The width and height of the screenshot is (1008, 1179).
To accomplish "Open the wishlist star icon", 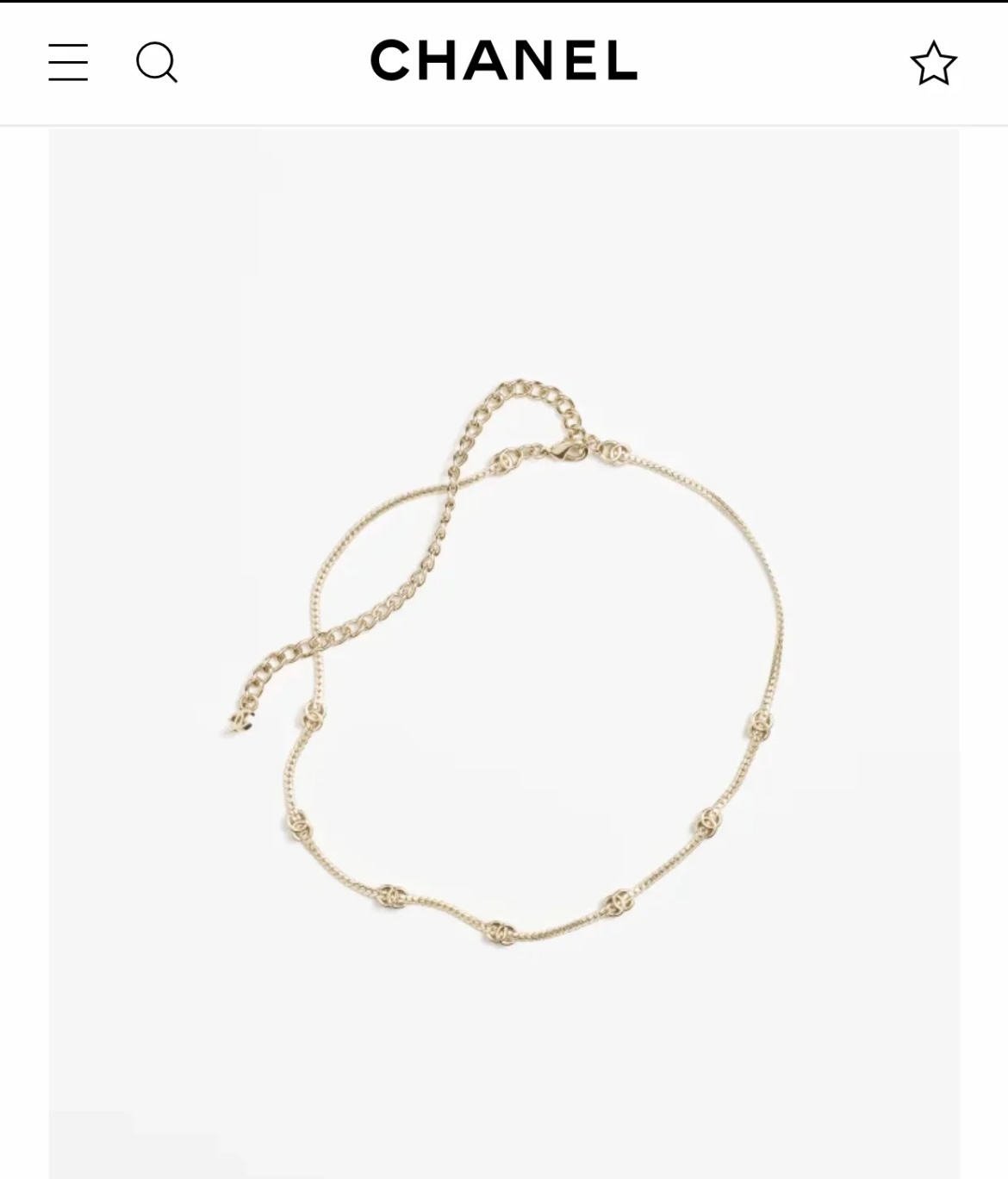I will (933, 64).
